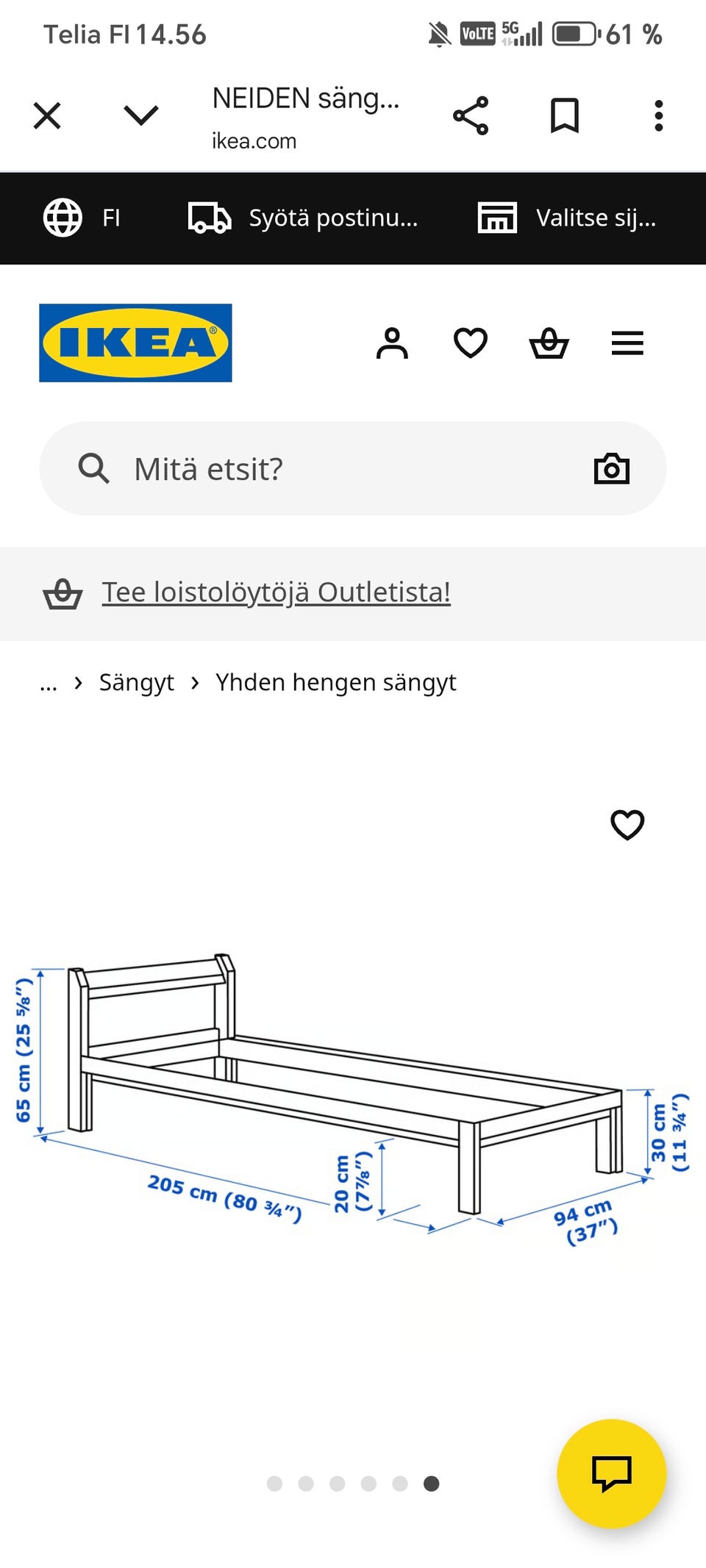Screen dimensions: 706x1568
Task: Click the IKEA logo to go home
Action: click(135, 343)
